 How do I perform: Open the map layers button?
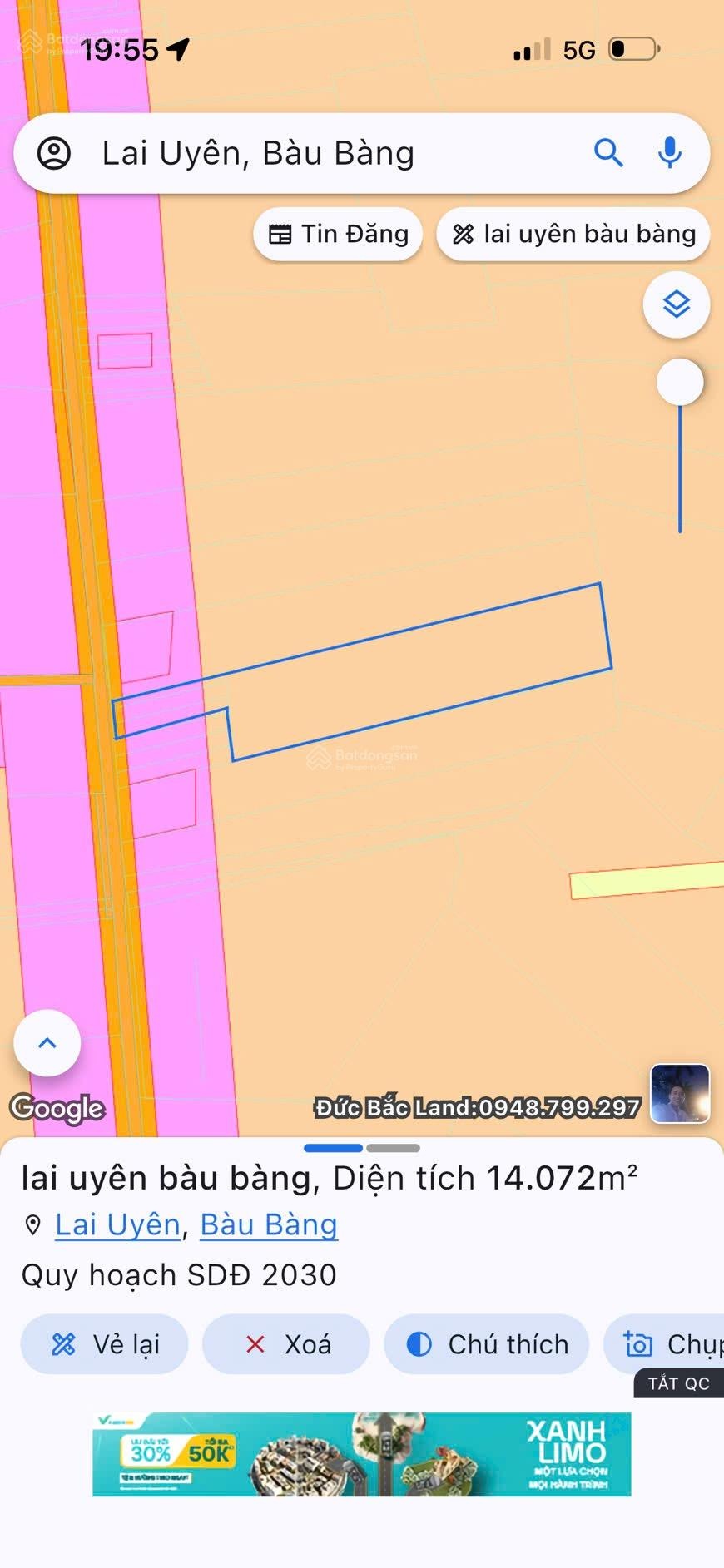[676, 304]
